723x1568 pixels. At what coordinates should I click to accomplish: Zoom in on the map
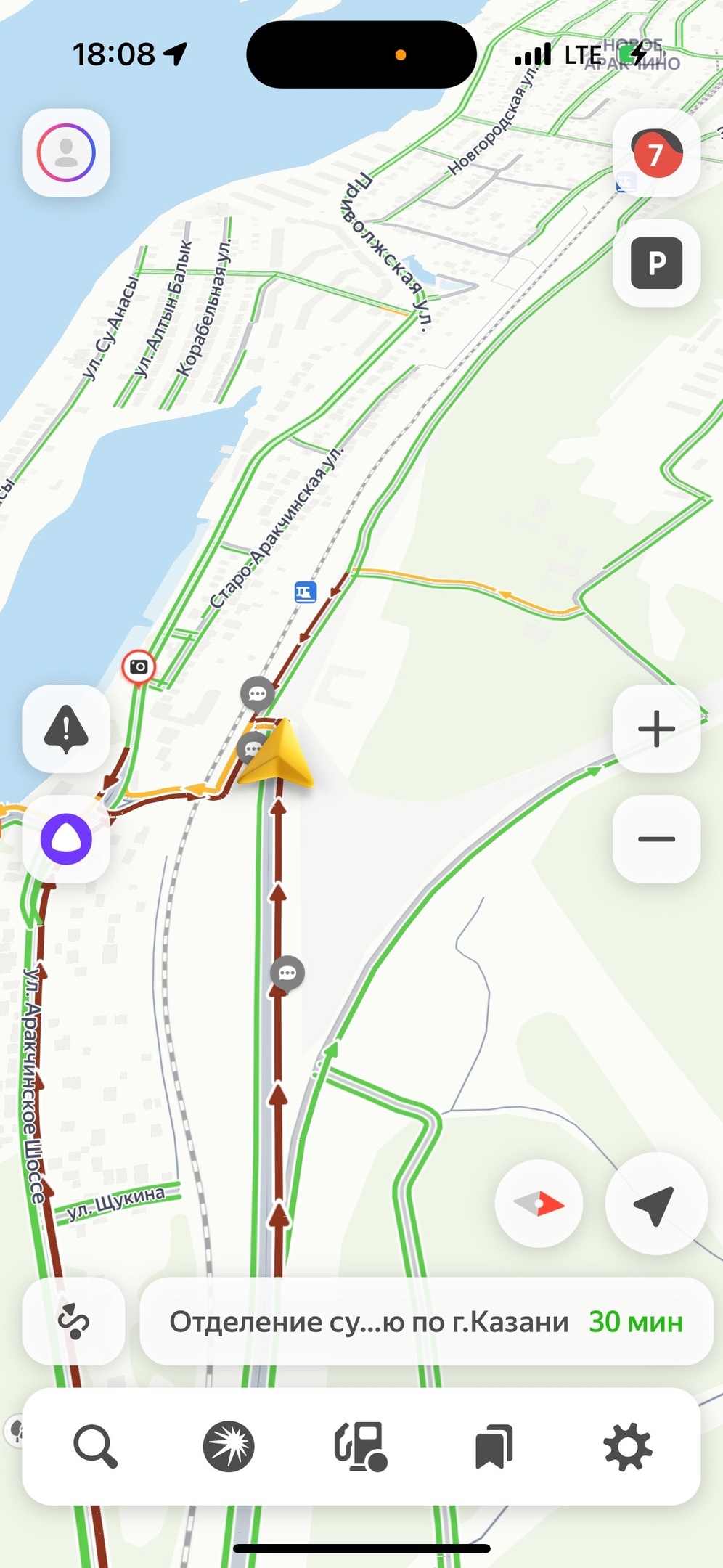click(x=656, y=728)
